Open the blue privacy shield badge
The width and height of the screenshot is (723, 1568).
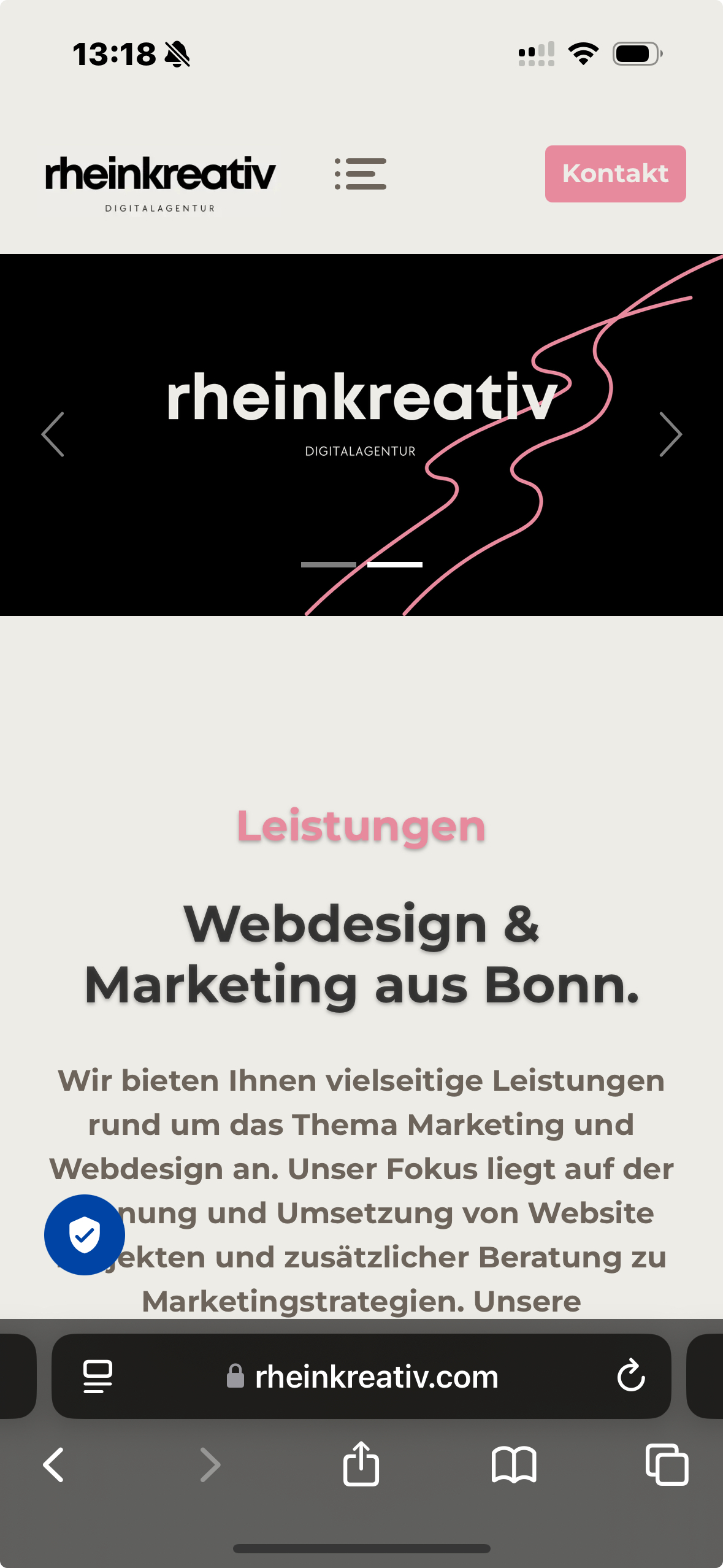[x=85, y=1234]
